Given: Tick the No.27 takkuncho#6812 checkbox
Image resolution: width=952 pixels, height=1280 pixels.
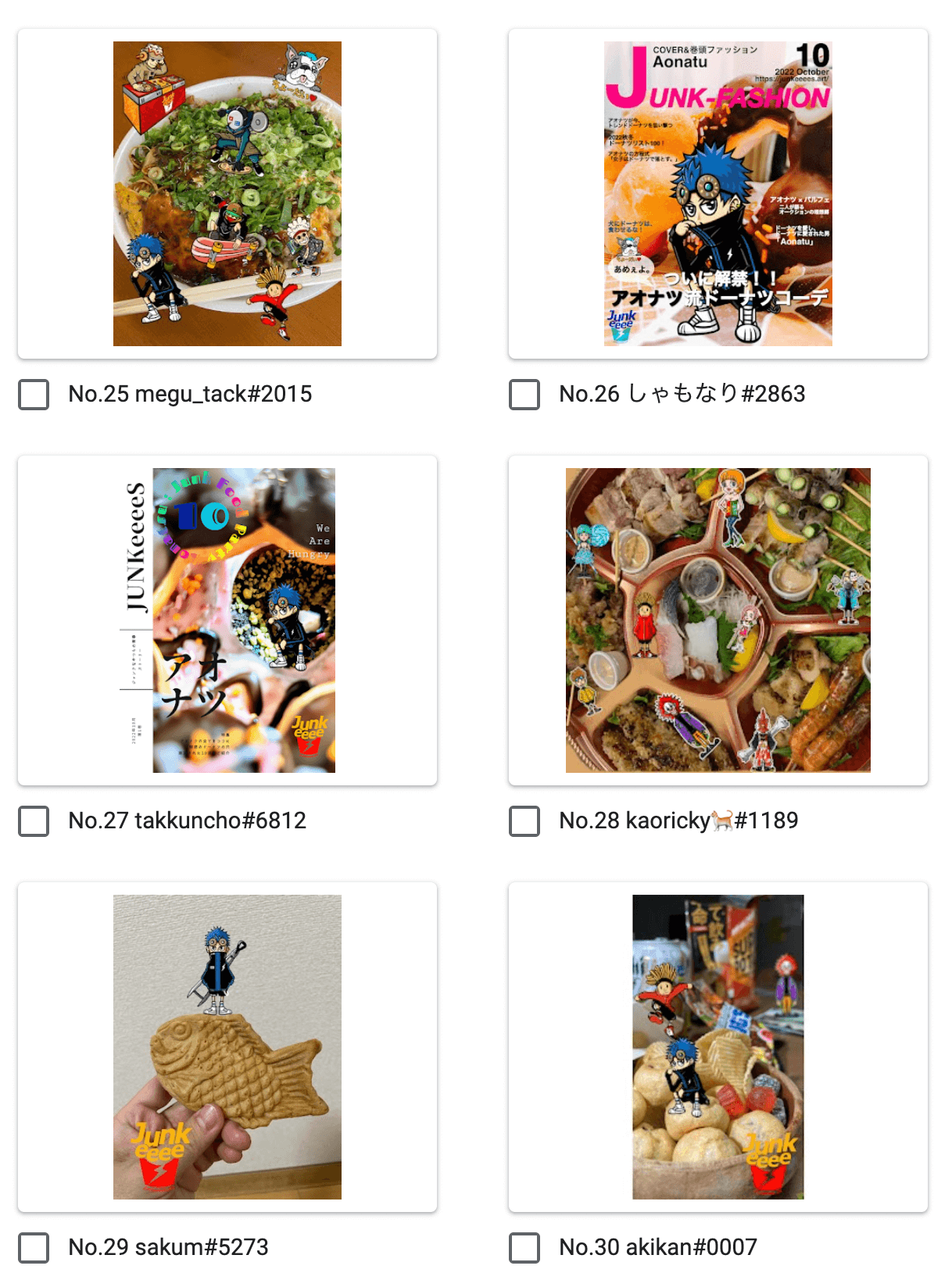Looking at the screenshot, I should pos(34,821).
